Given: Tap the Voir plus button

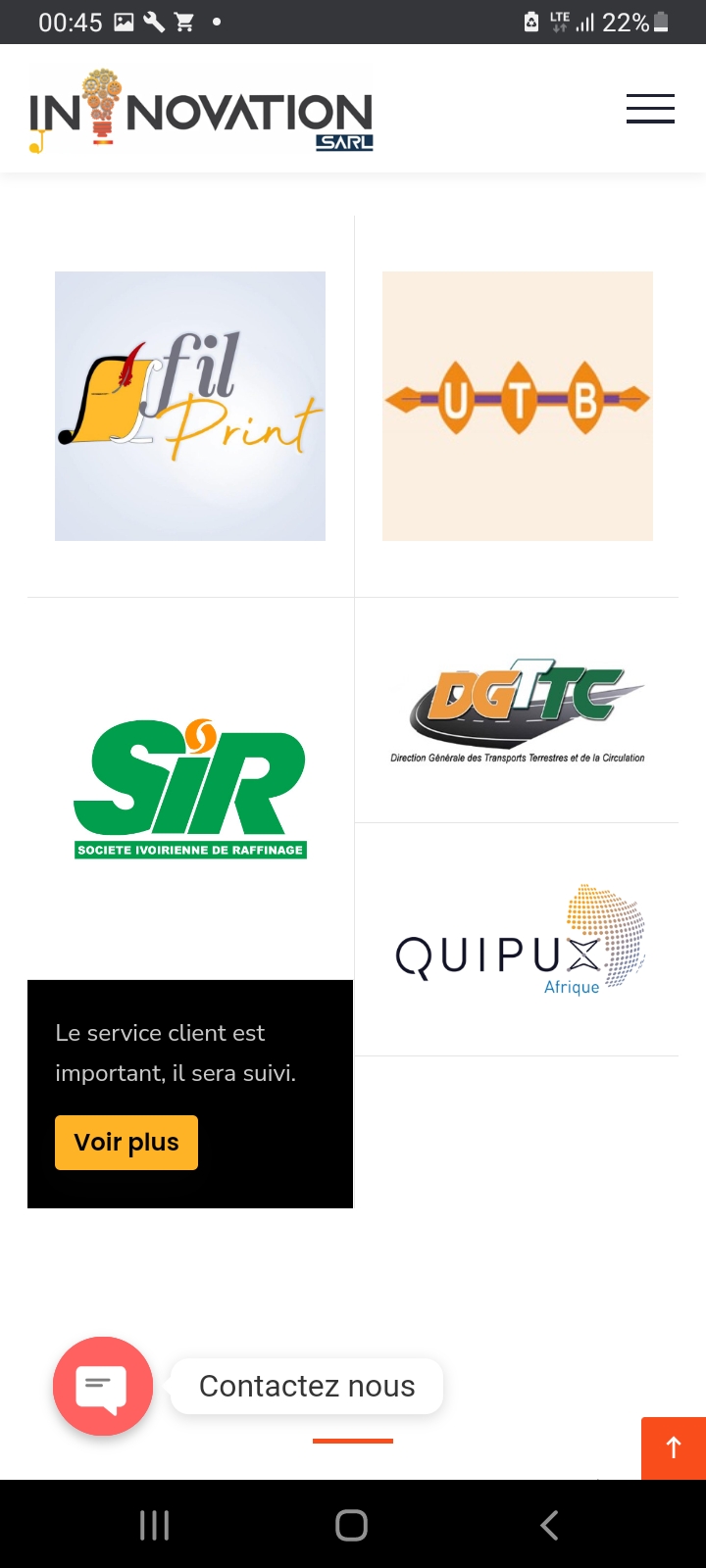Looking at the screenshot, I should [126, 1143].
